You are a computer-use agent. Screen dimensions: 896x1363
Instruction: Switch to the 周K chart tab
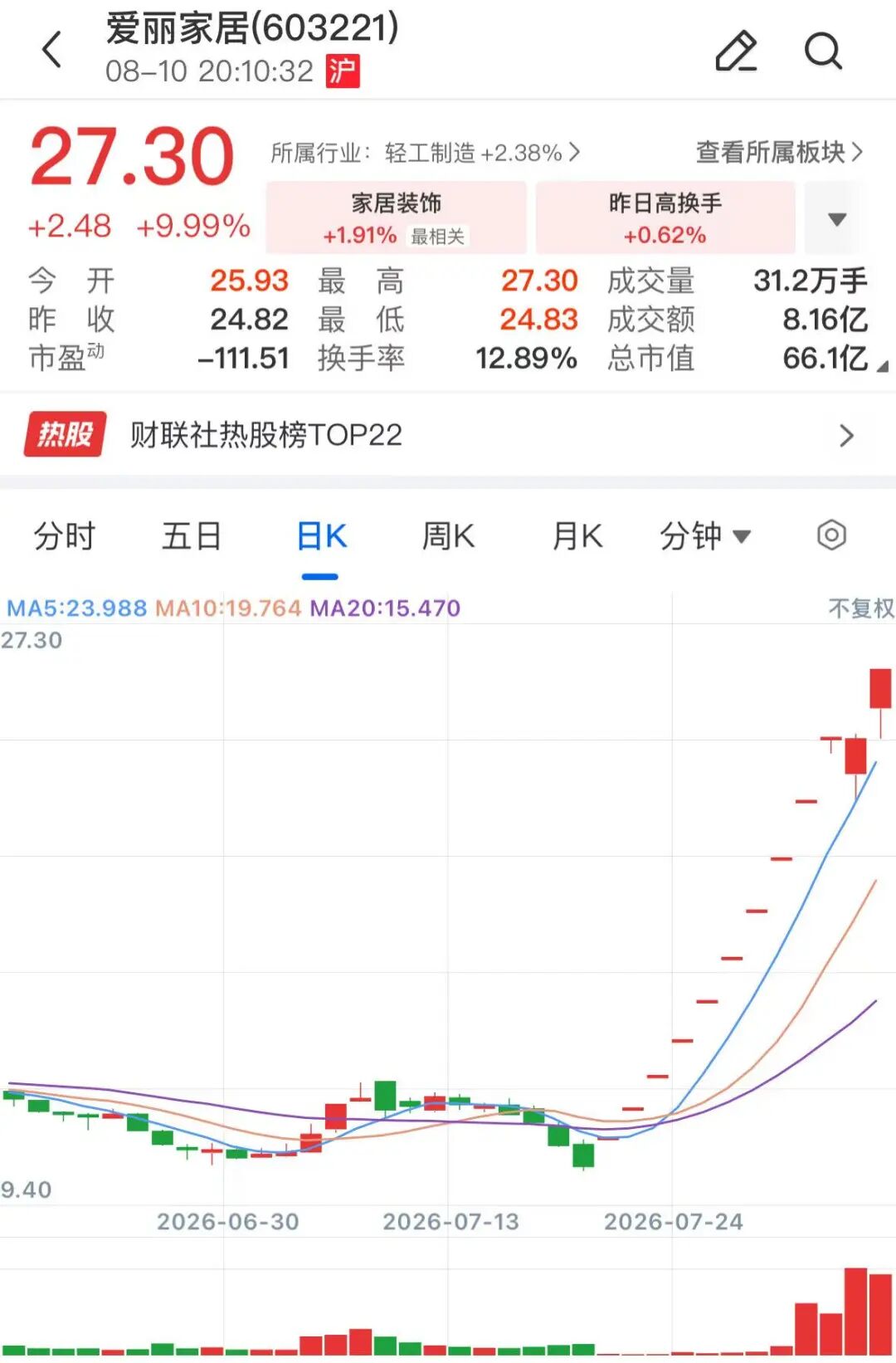448,536
